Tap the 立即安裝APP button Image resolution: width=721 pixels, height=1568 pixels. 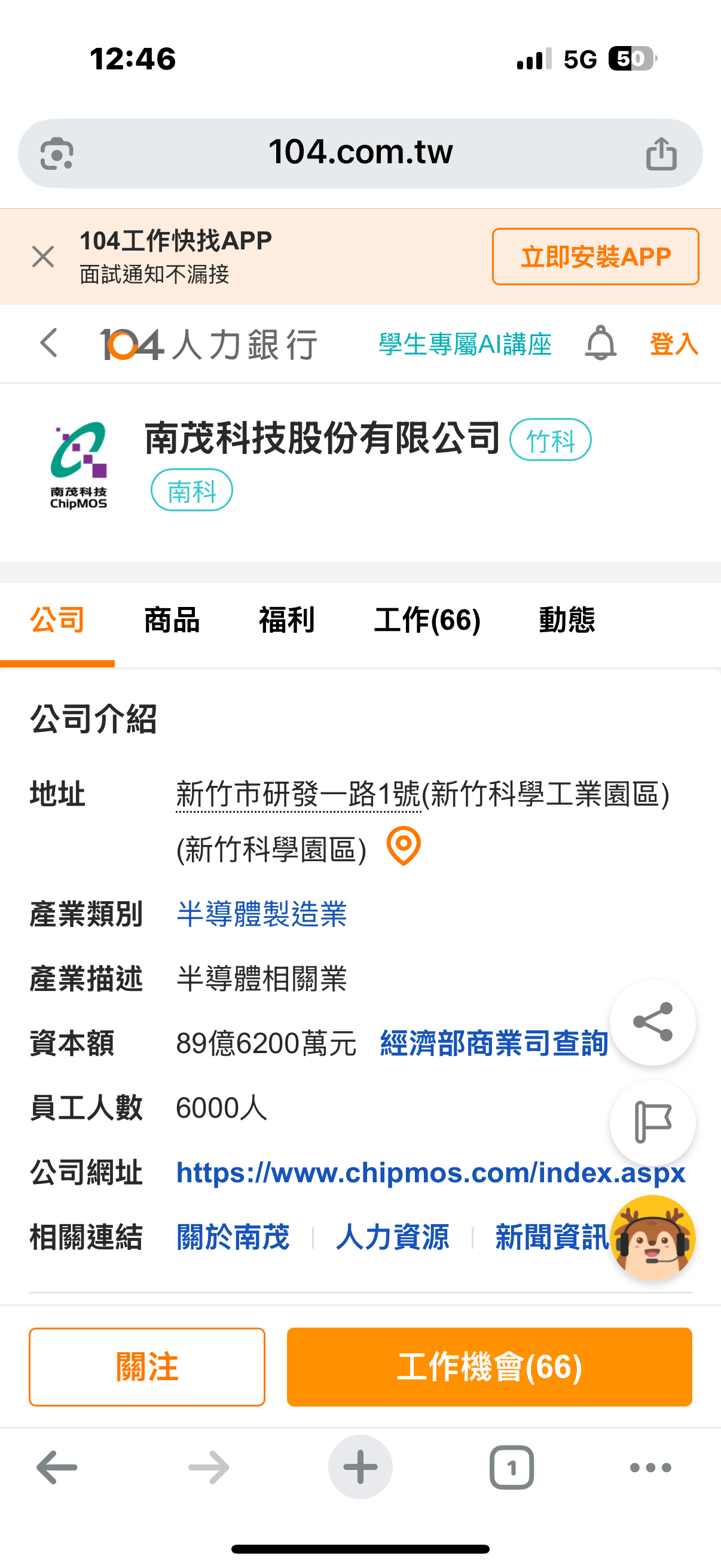[x=595, y=257]
